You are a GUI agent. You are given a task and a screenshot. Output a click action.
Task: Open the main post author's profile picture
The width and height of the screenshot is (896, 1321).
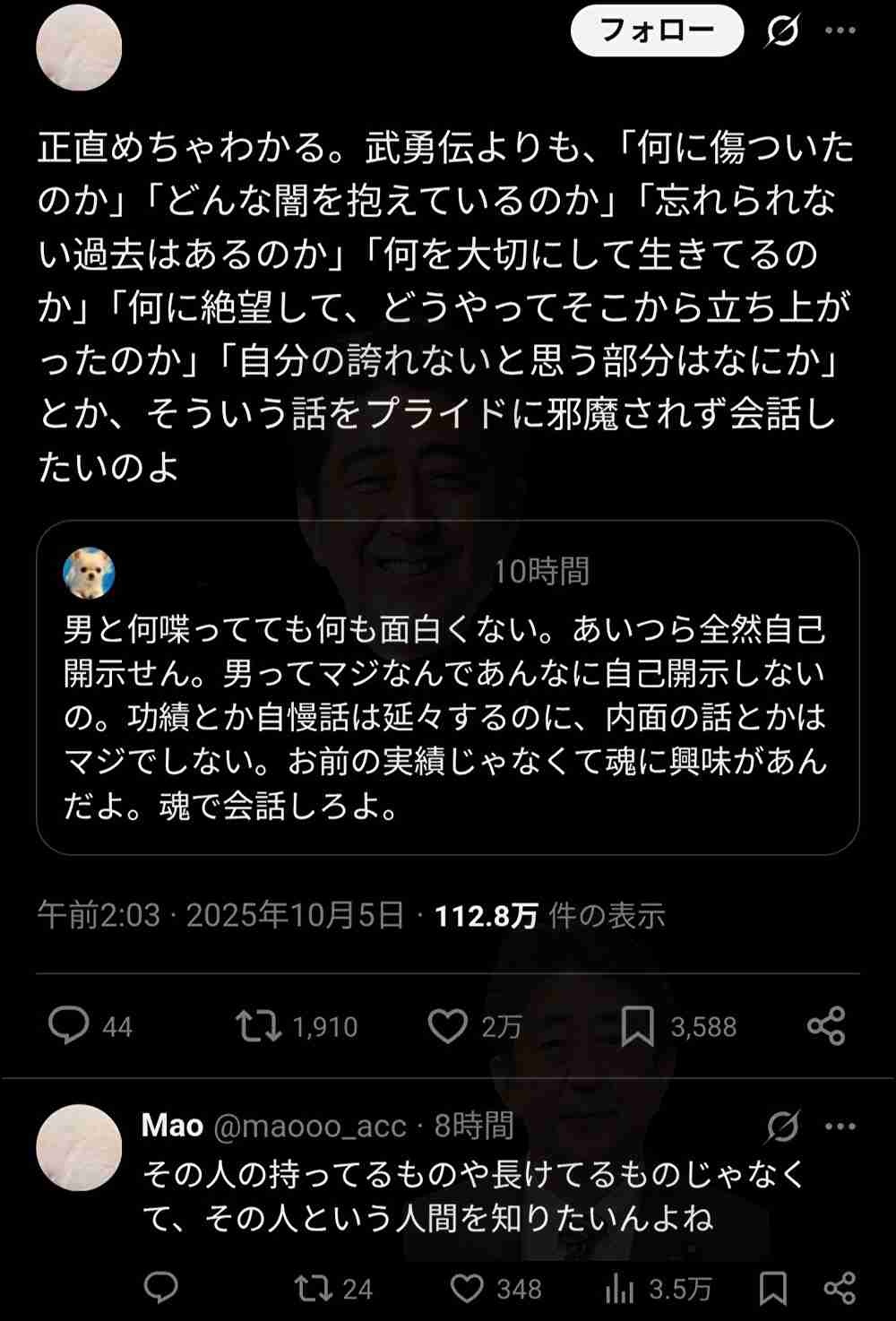[79, 48]
